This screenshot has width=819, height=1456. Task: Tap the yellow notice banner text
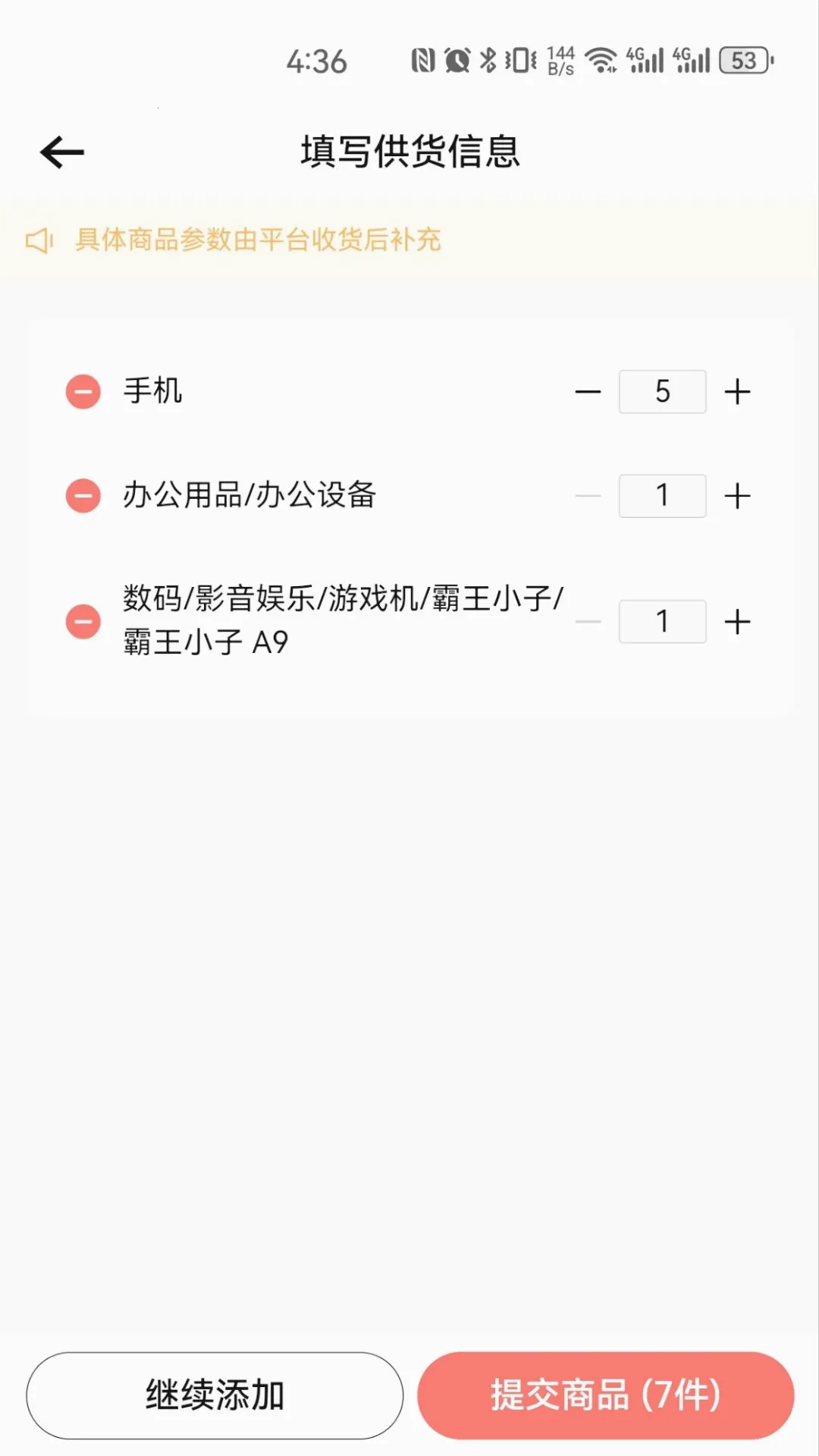[258, 240]
